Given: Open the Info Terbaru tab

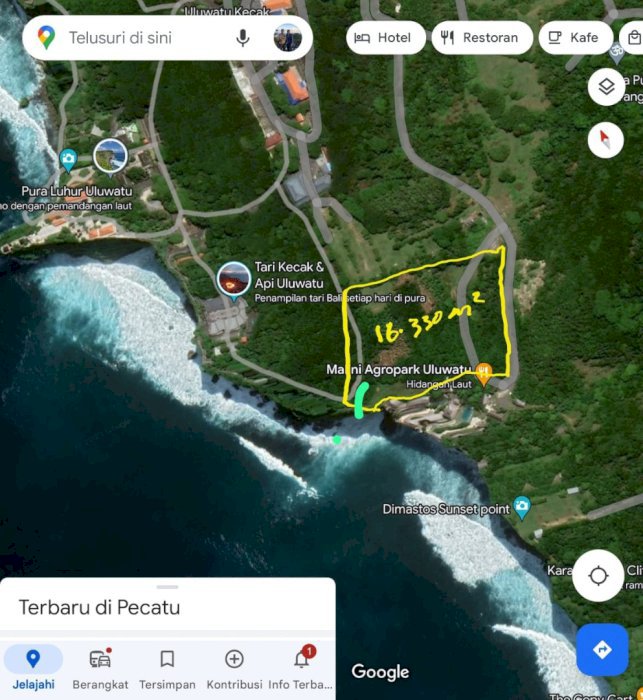Looking at the screenshot, I should pos(301,667).
